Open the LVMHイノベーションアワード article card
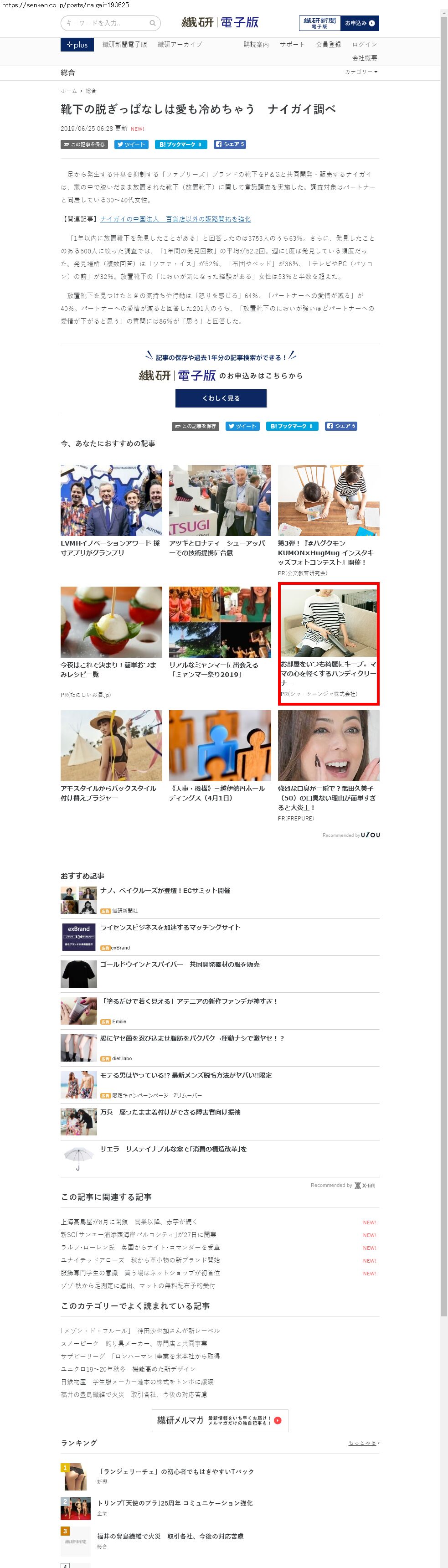The image size is (448, 1568). [x=111, y=511]
